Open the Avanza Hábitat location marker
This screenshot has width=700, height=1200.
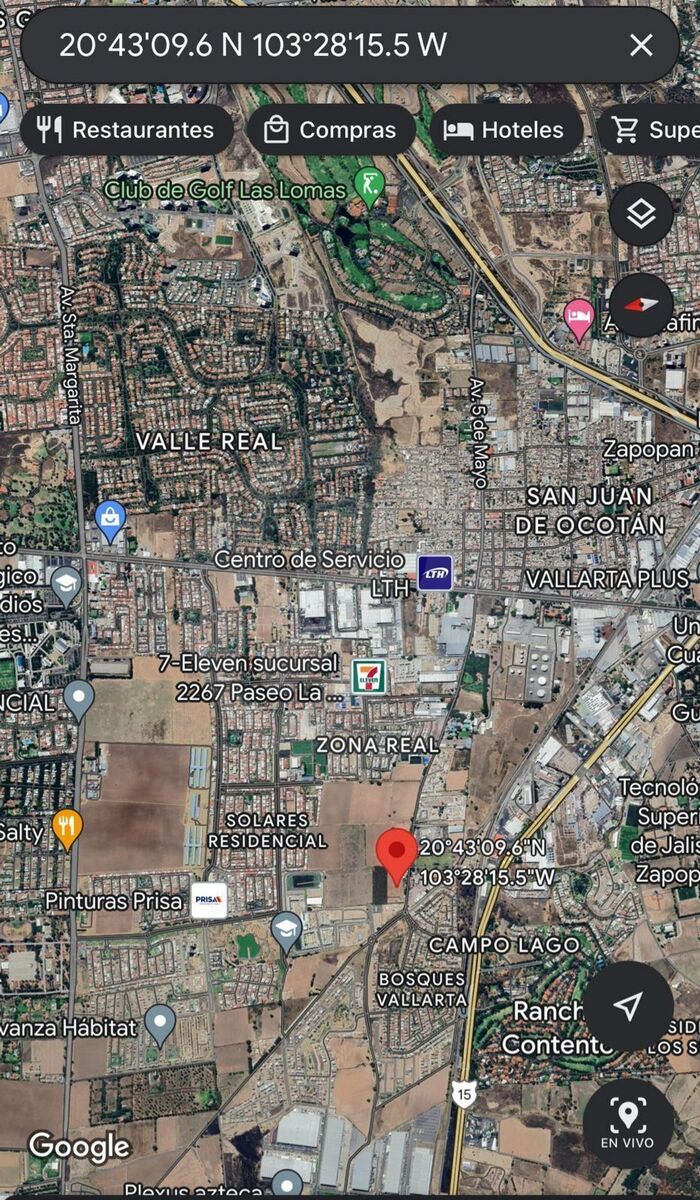click(x=160, y=1024)
